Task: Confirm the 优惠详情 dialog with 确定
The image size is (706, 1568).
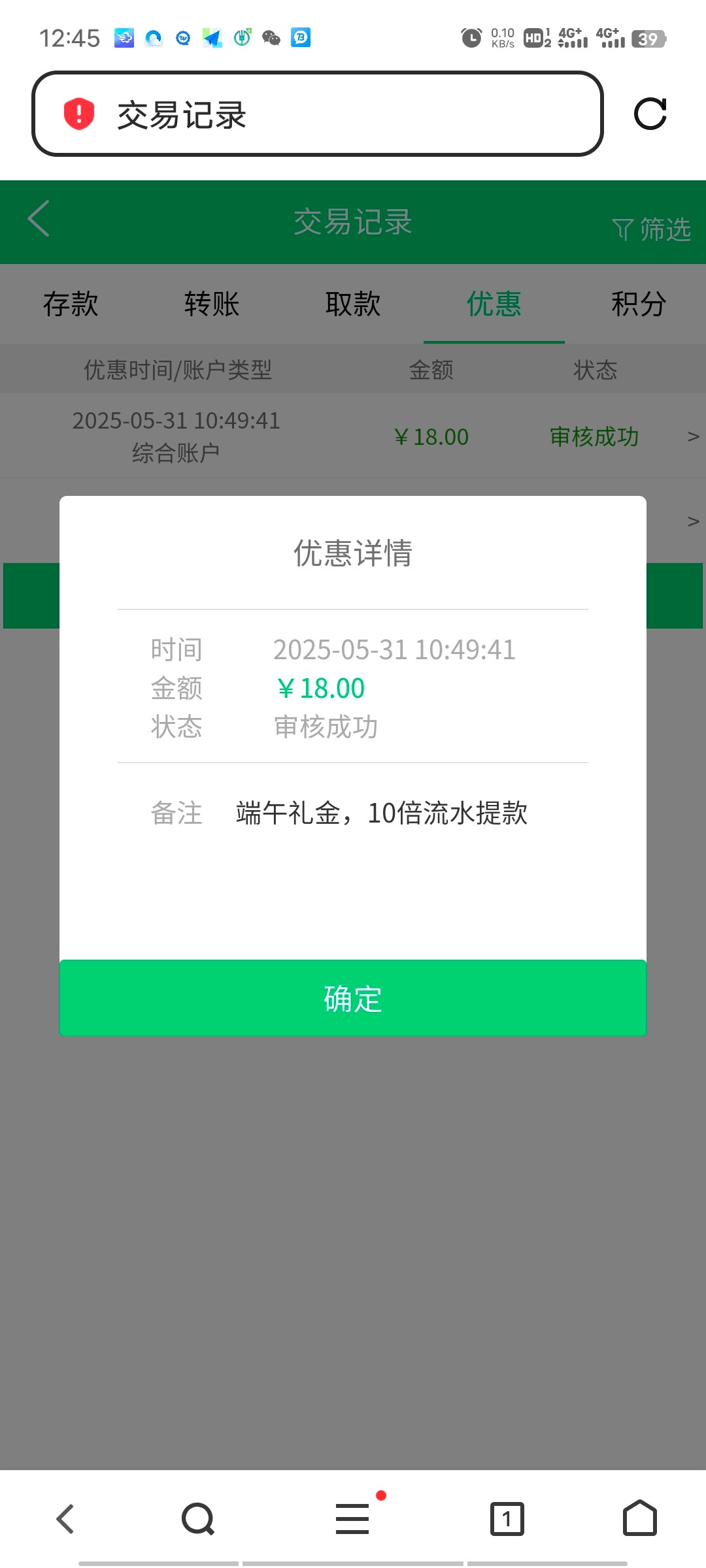Action: pyautogui.click(x=353, y=998)
